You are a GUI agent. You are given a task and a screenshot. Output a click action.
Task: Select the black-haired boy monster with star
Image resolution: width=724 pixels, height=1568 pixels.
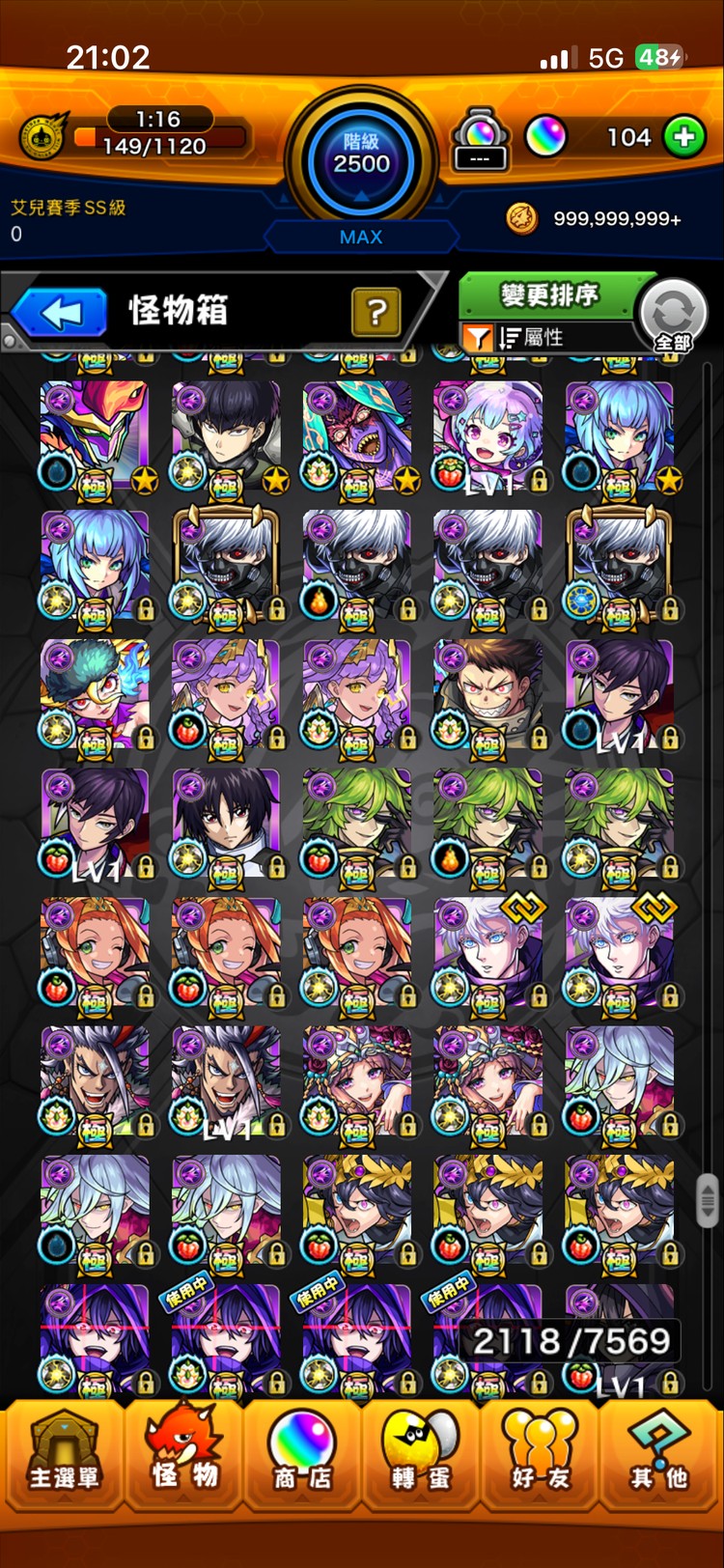226,434
